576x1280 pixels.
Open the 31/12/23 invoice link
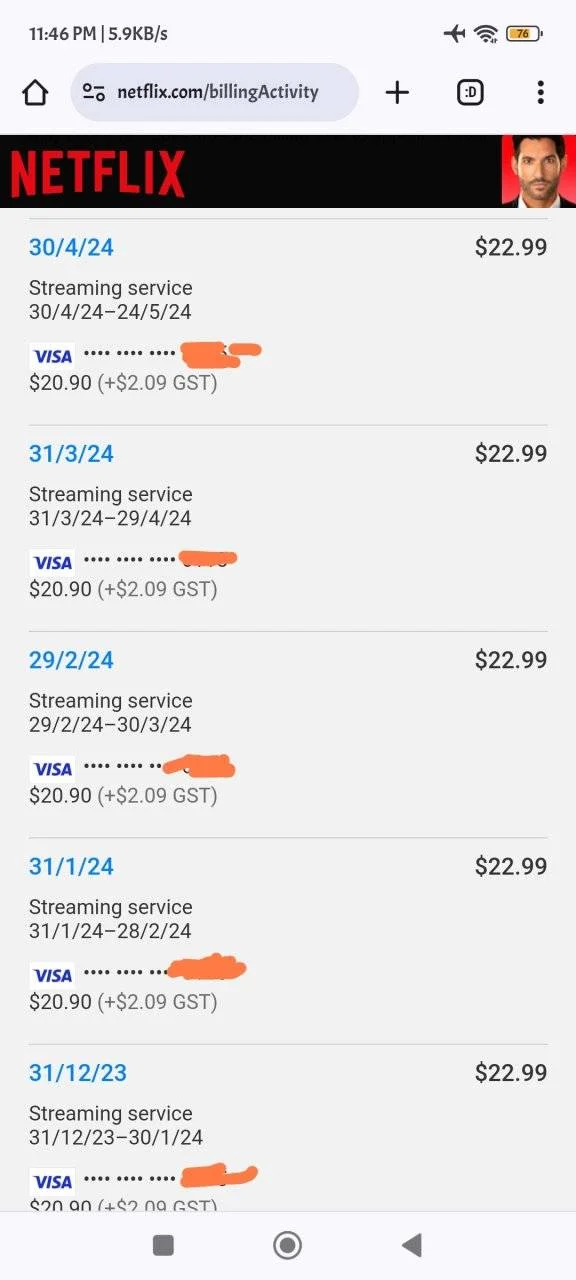click(x=78, y=1073)
